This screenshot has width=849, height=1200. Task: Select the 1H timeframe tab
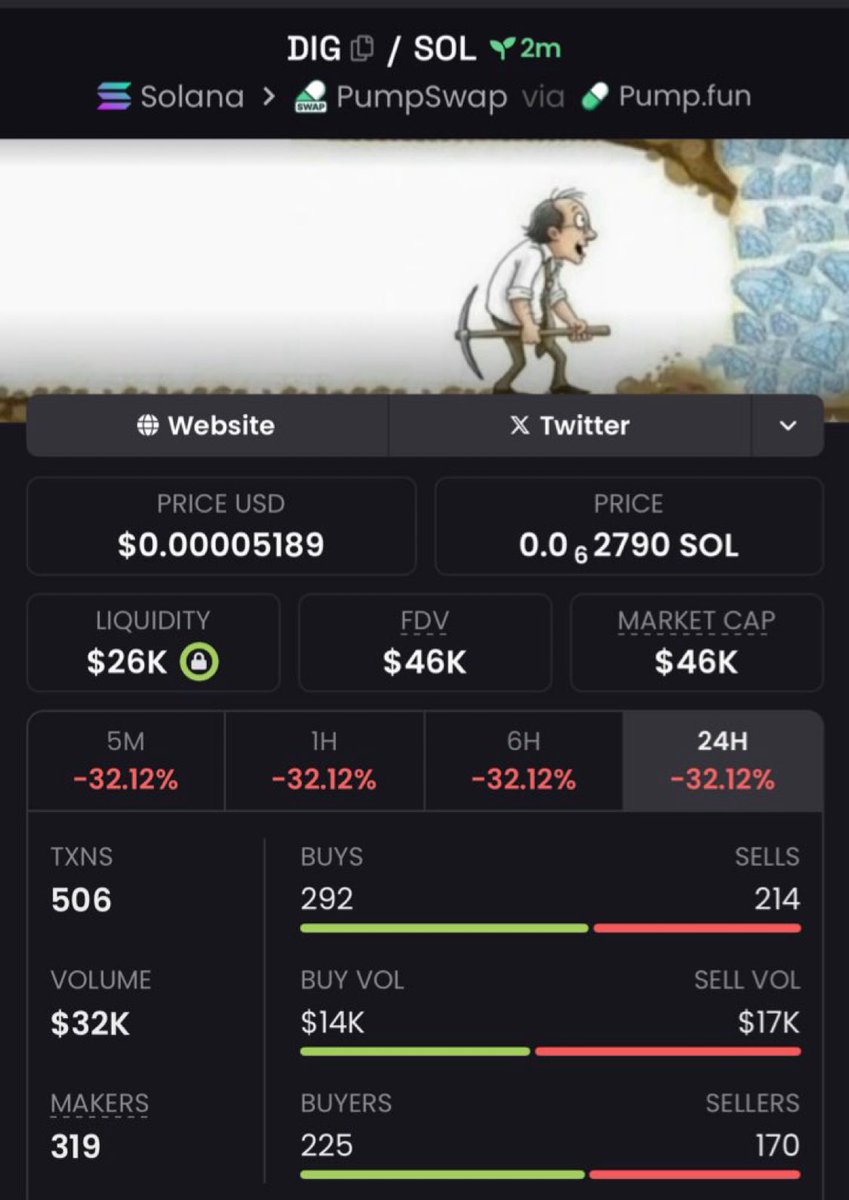coord(324,760)
